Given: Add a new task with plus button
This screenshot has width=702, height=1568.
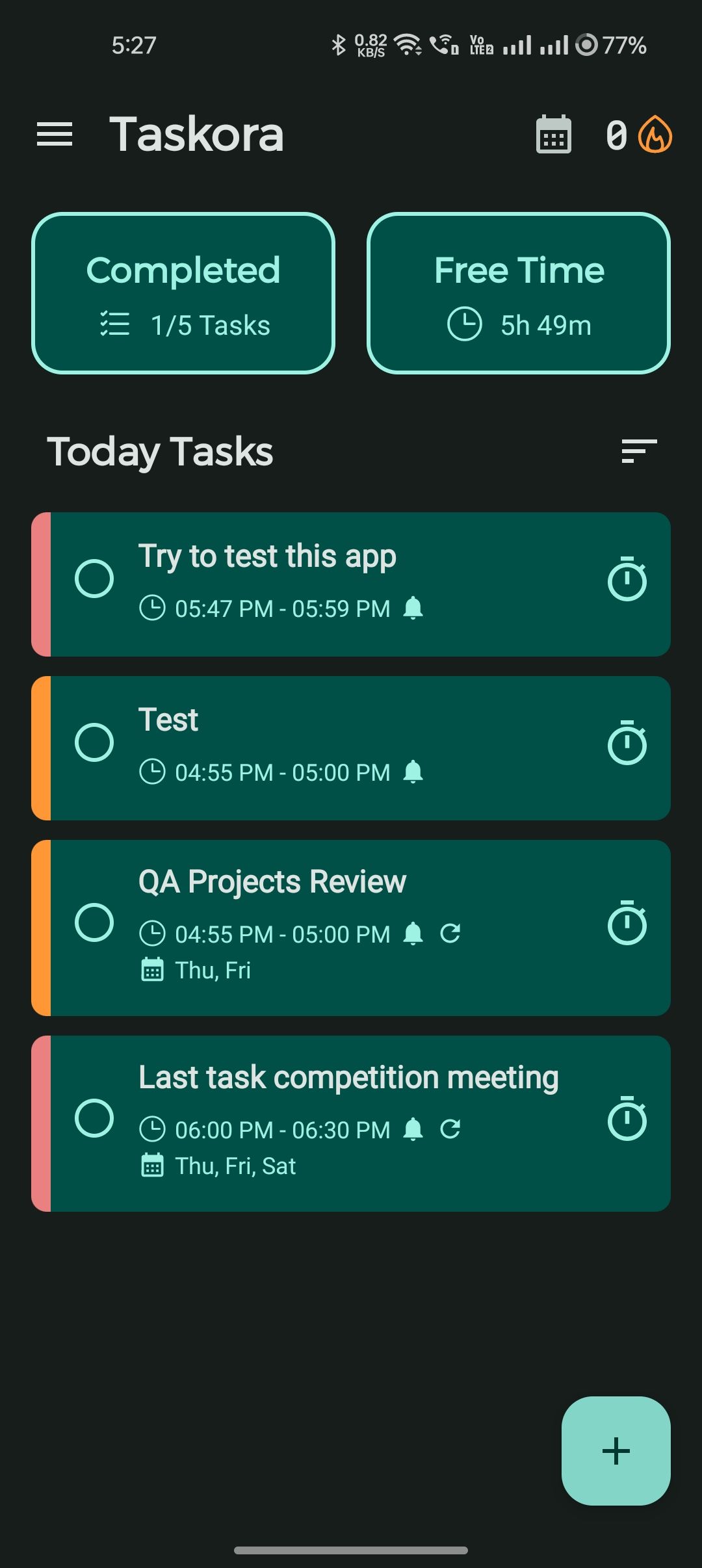Looking at the screenshot, I should click(616, 1451).
